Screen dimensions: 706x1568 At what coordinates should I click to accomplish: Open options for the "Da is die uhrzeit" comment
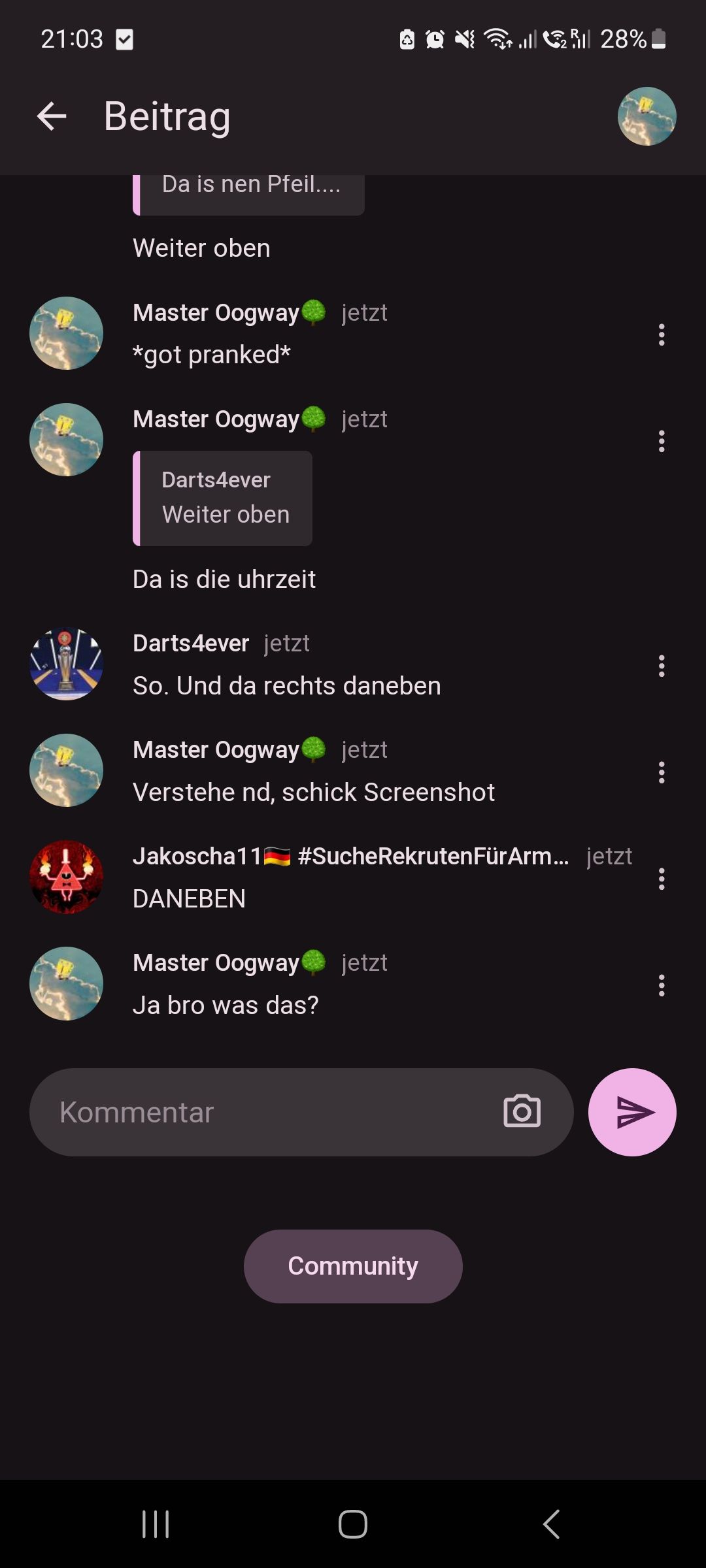coord(662,441)
